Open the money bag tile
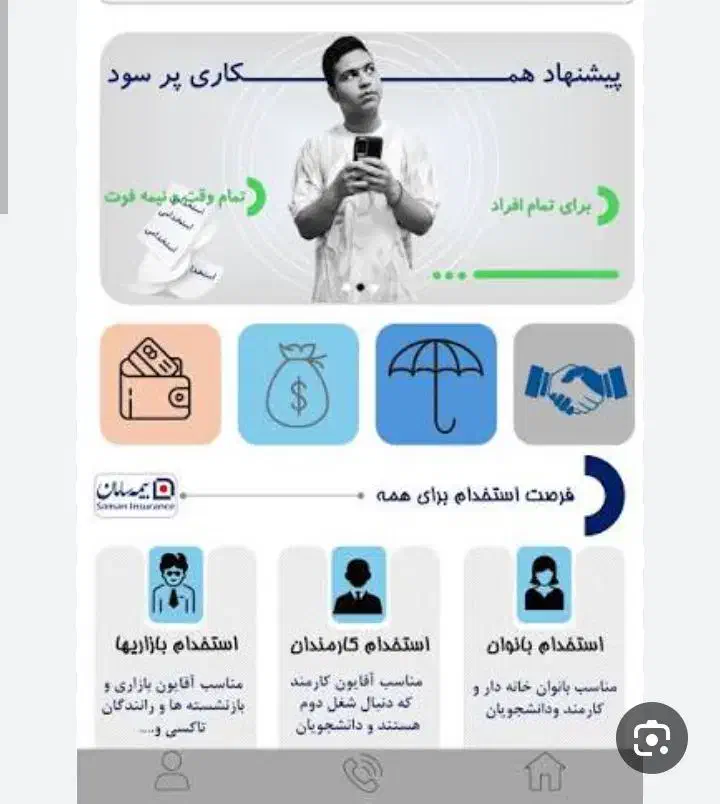 (x=298, y=384)
